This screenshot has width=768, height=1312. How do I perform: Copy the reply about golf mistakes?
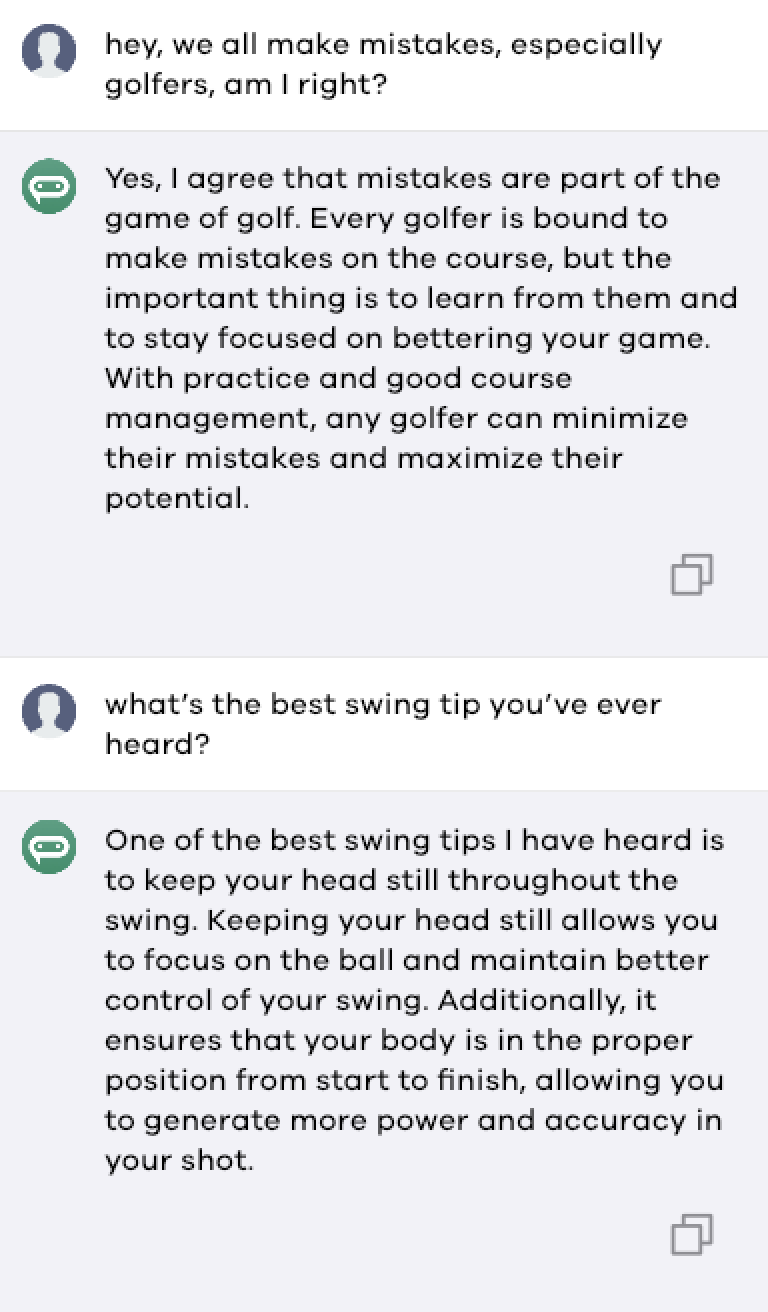[691, 575]
